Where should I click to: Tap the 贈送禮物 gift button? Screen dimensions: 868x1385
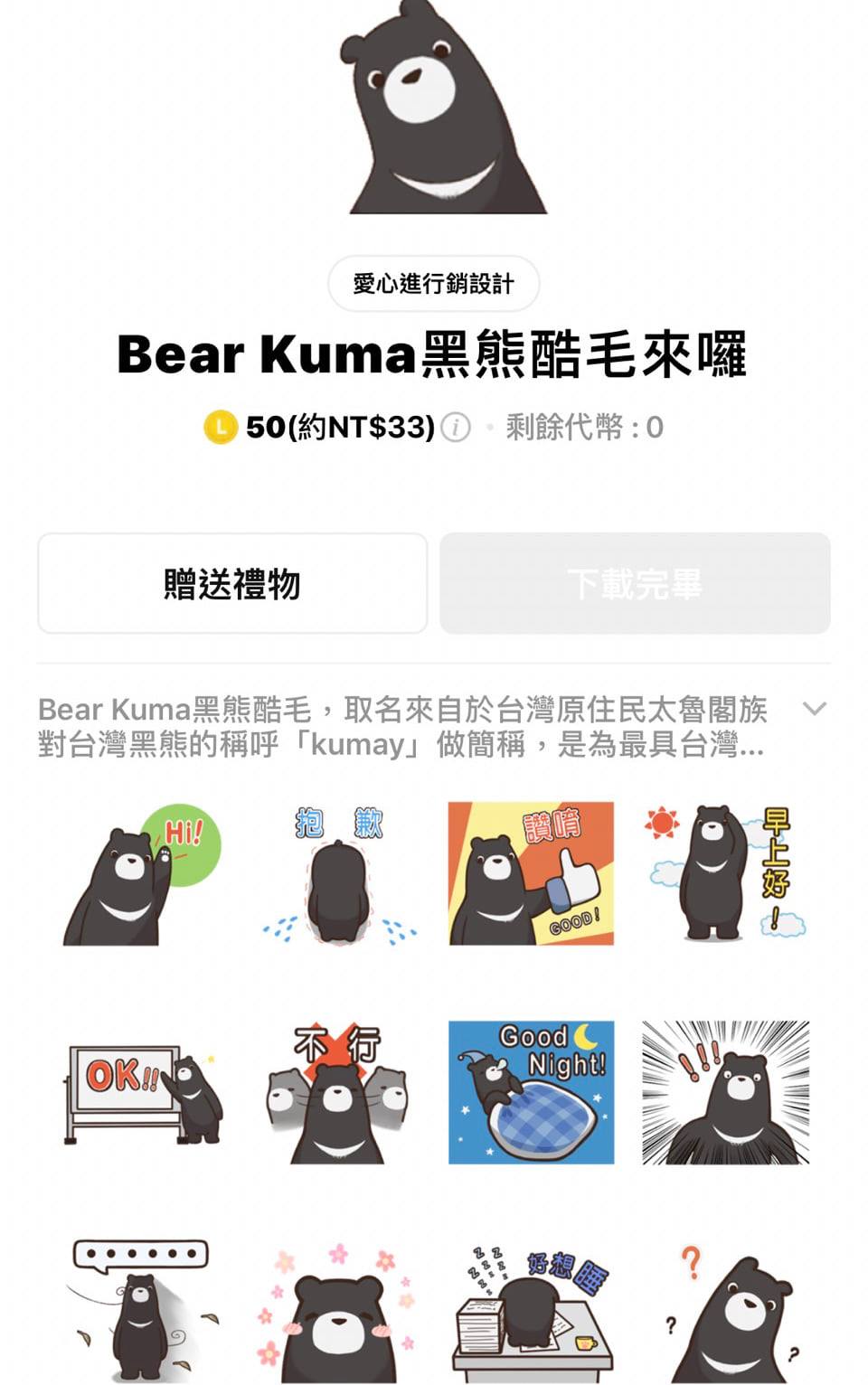pos(232,584)
